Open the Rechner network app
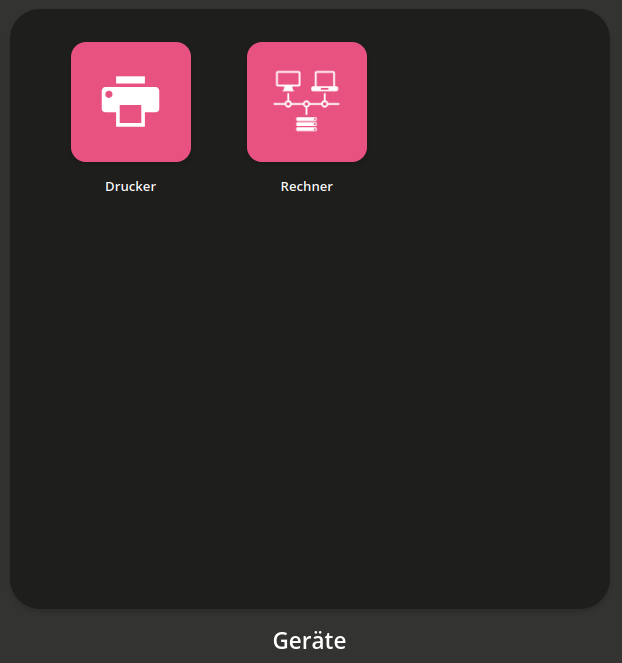 click(x=307, y=102)
